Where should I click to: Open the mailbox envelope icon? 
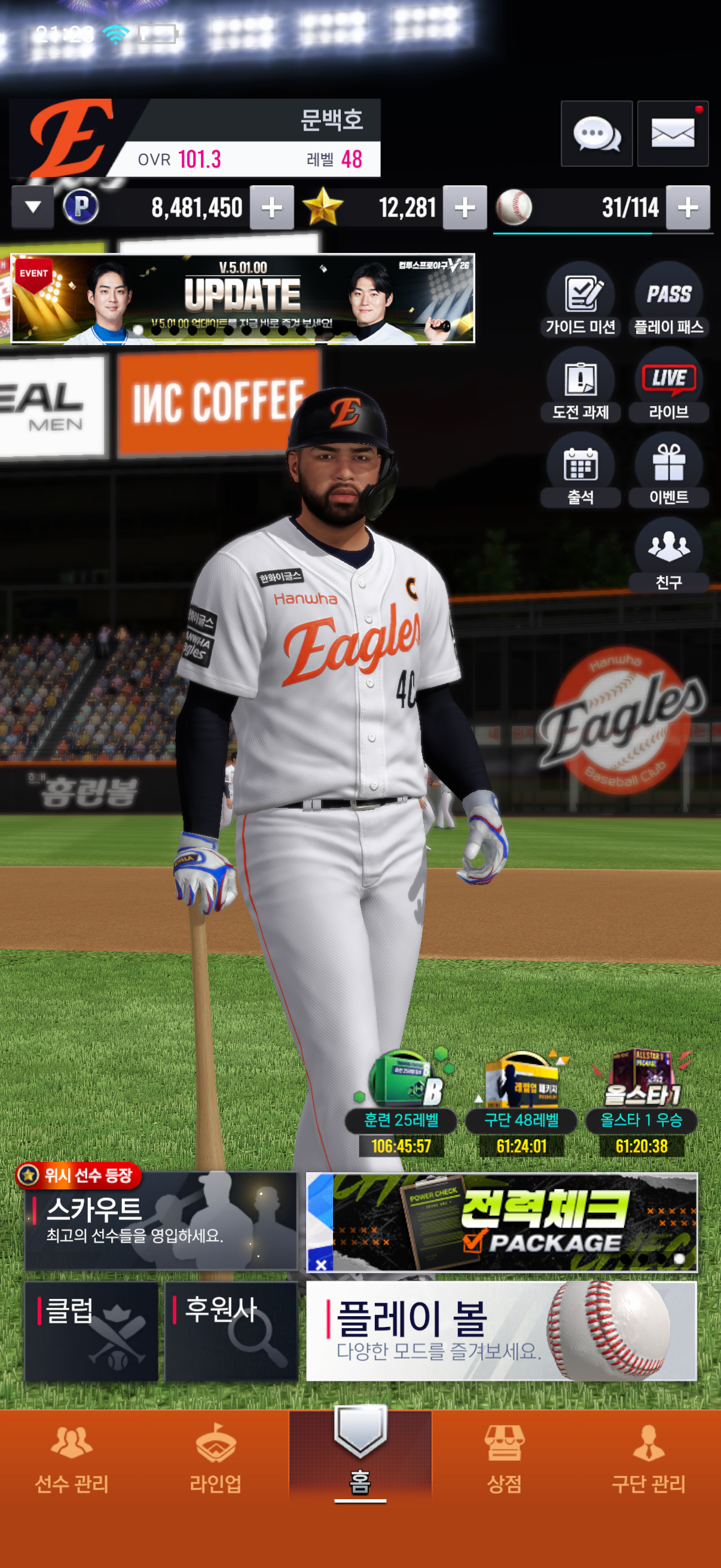point(673,133)
